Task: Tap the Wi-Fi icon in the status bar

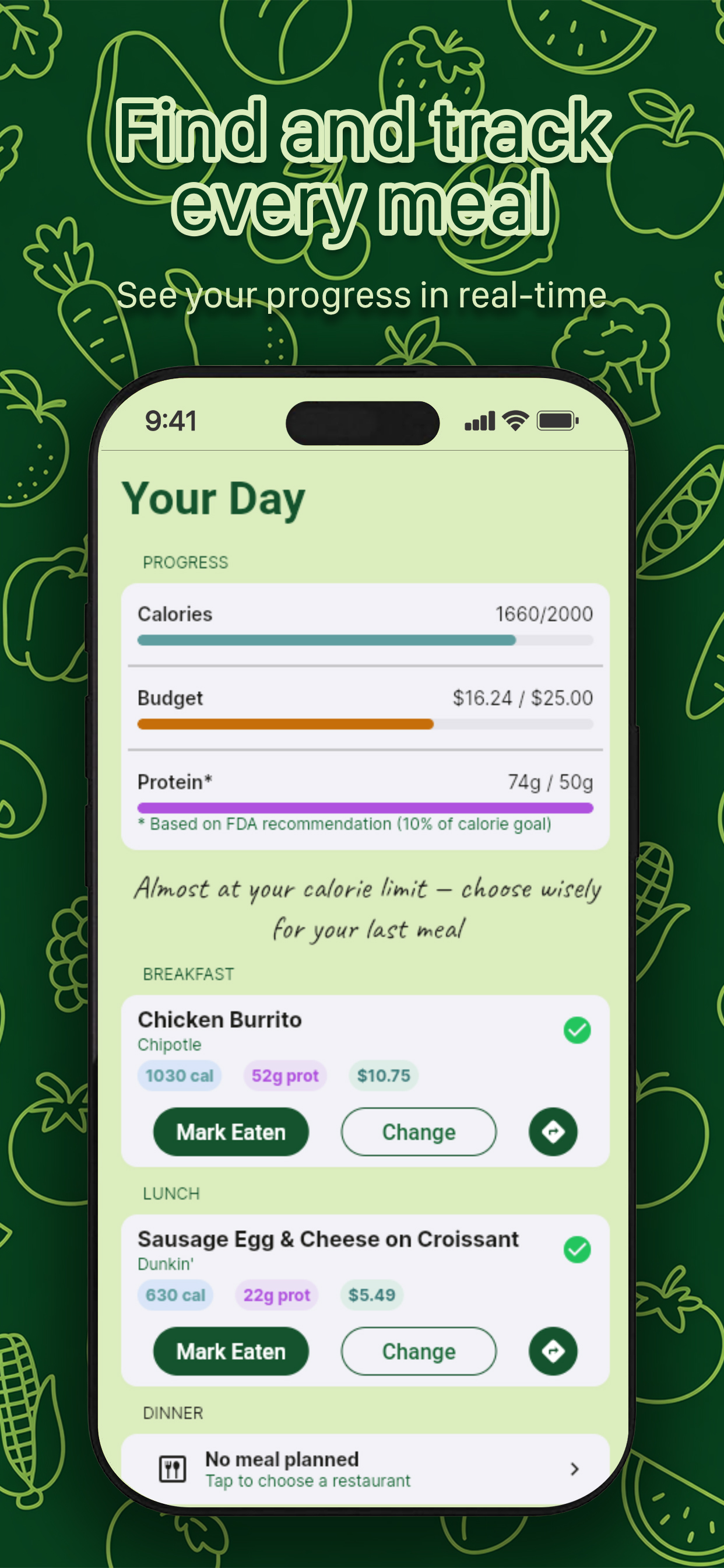Action: pyautogui.click(x=514, y=419)
